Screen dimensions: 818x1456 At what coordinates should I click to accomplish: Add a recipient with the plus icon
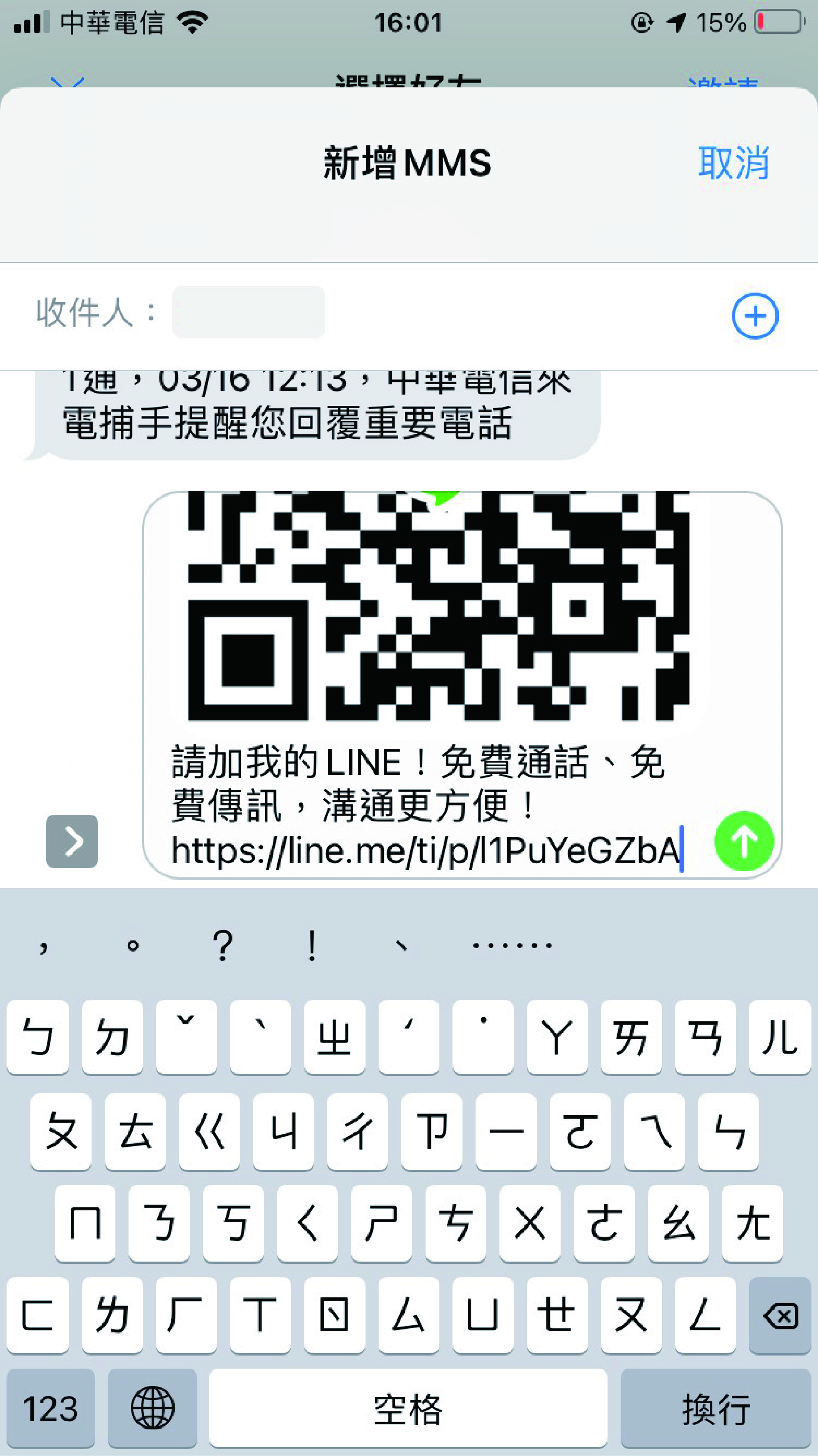tap(755, 315)
